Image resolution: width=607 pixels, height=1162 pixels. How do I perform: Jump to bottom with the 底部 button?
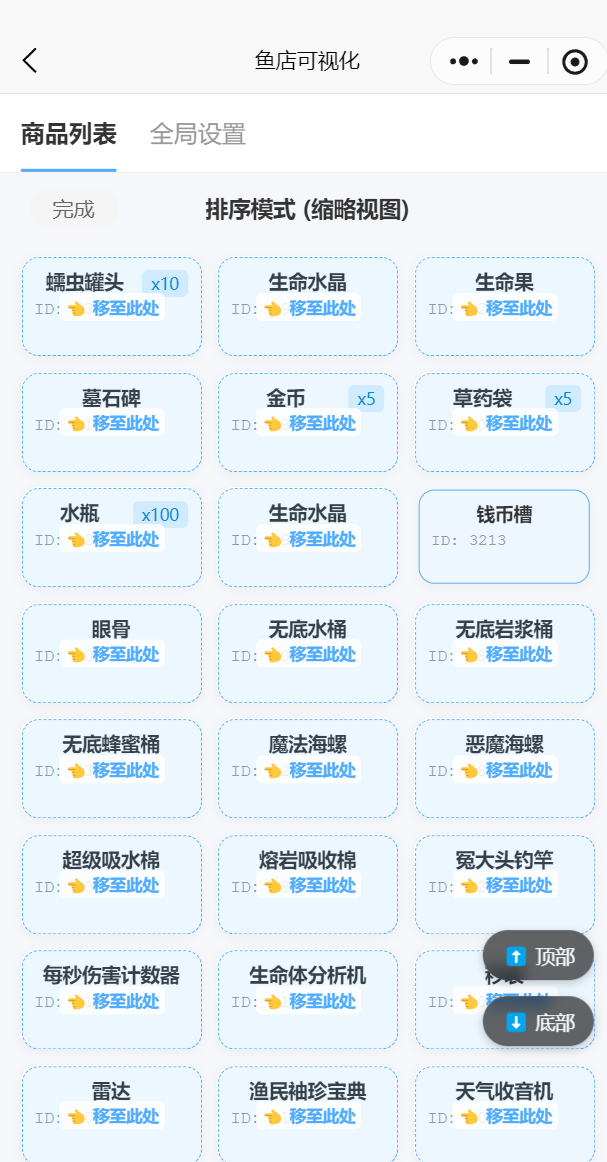pos(539,1022)
